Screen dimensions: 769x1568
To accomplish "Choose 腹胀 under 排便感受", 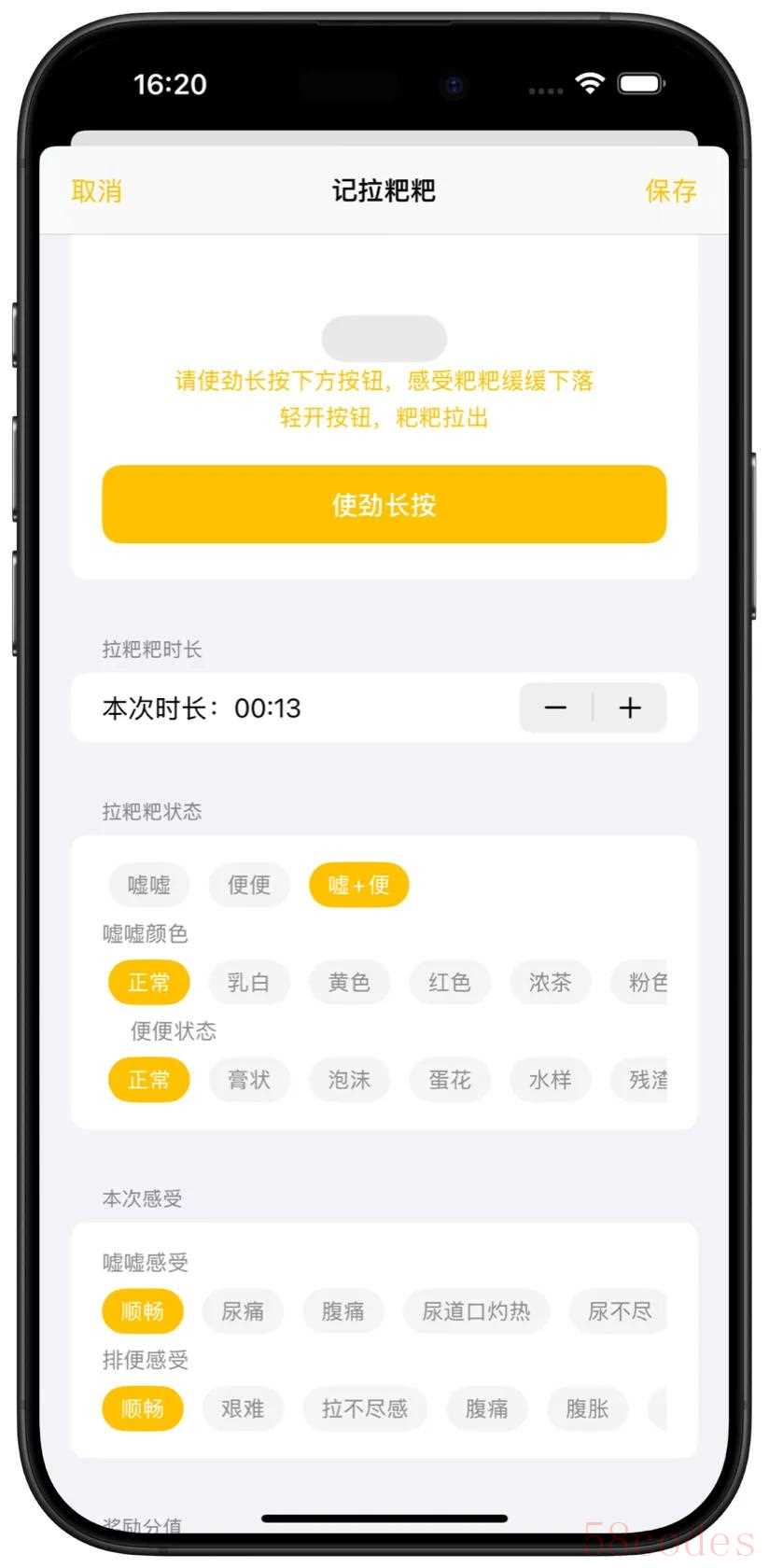I will [x=587, y=1408].
